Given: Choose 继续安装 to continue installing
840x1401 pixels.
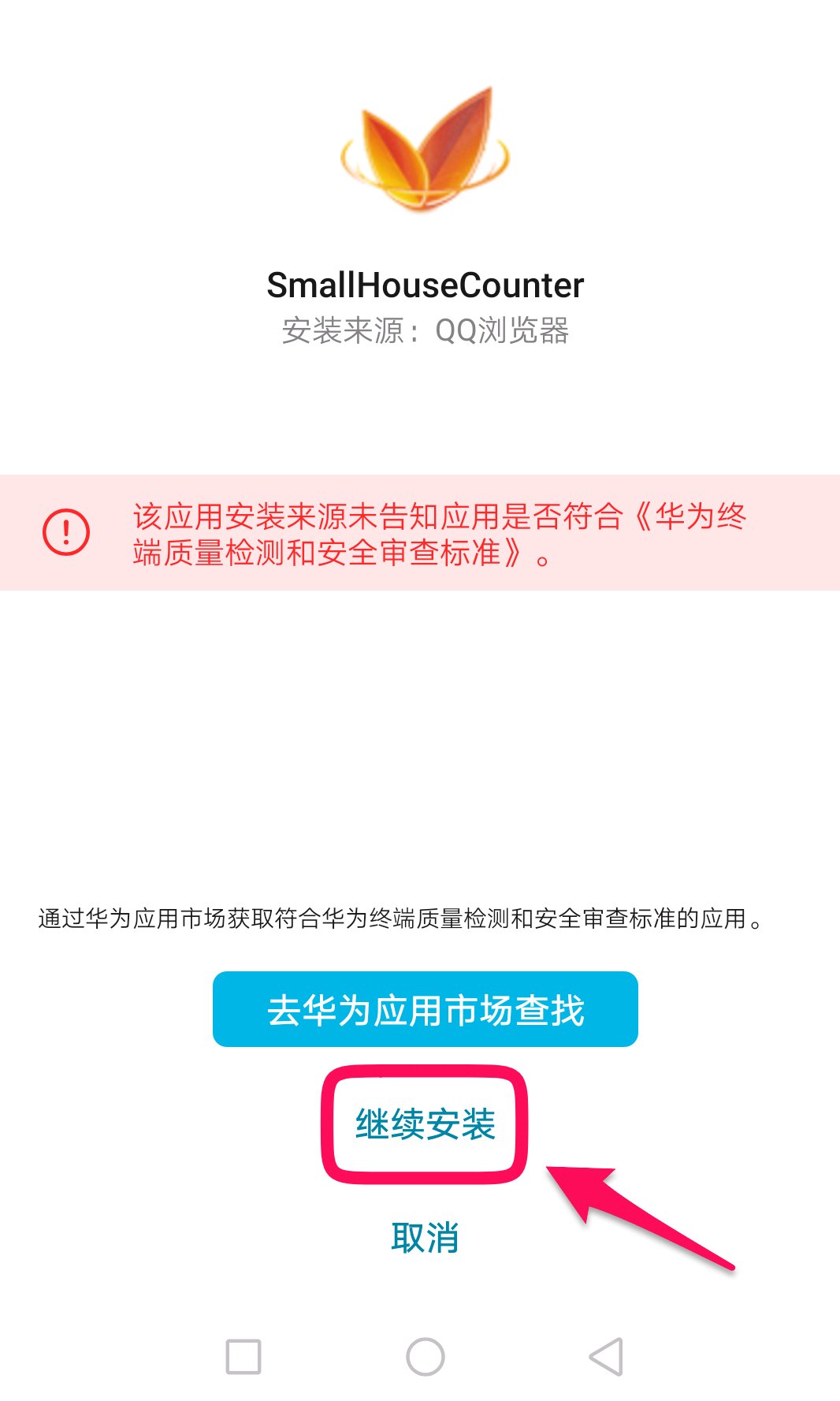Looking at the screenshot, I should 425,1124.
